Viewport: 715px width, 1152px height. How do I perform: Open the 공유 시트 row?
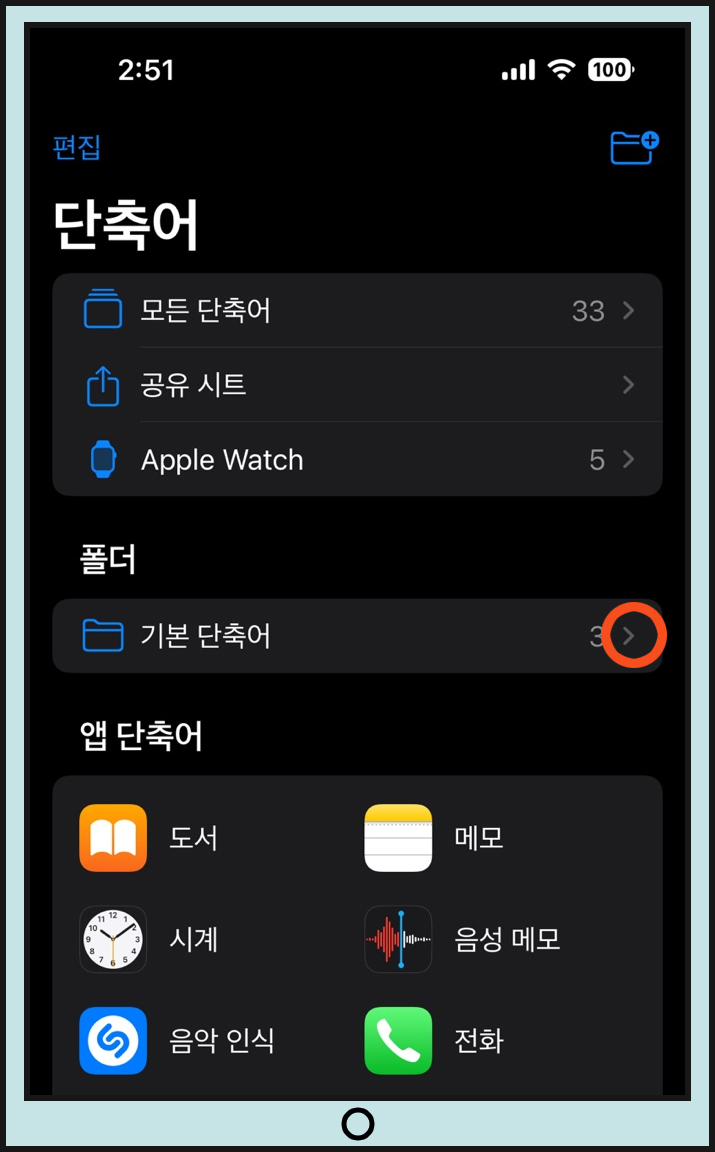pyautogui.click(x=357, y=385)
